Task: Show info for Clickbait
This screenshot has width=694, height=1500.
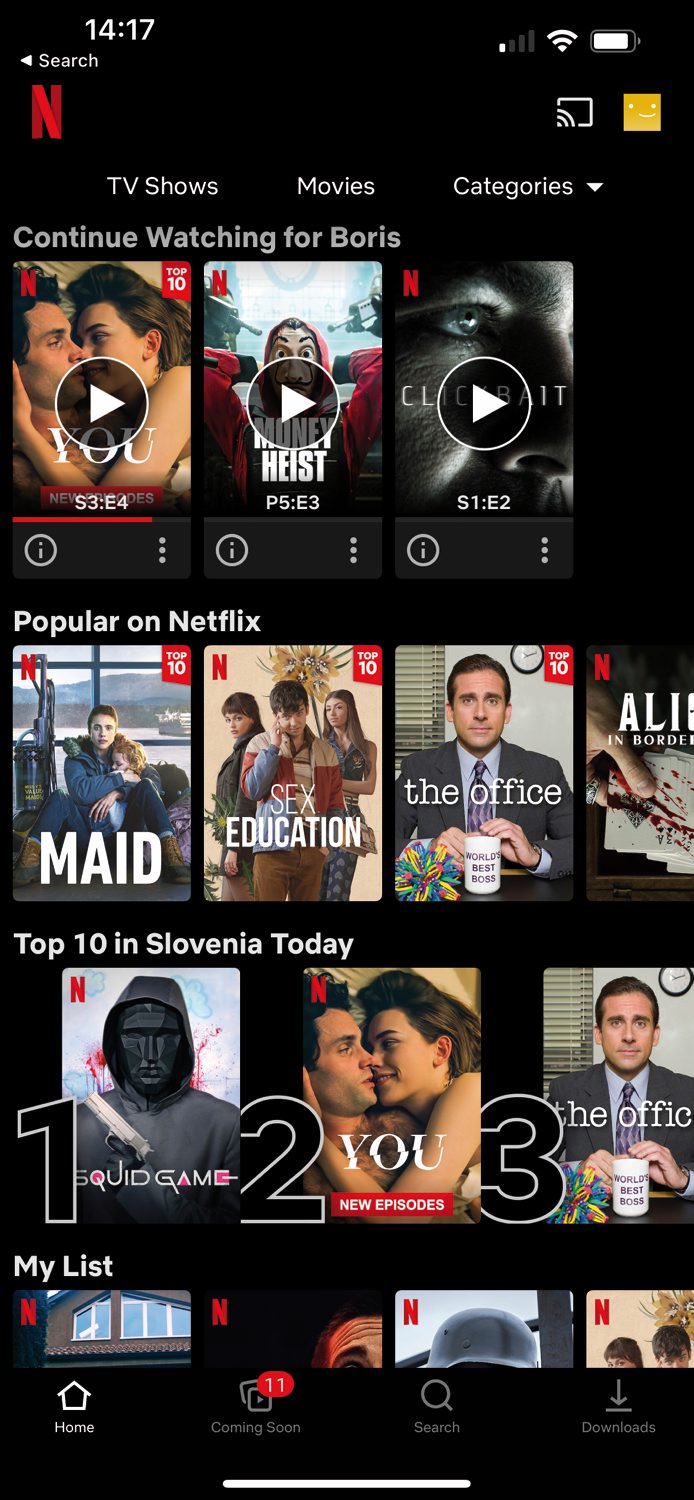Action: [x=423, y=550]
